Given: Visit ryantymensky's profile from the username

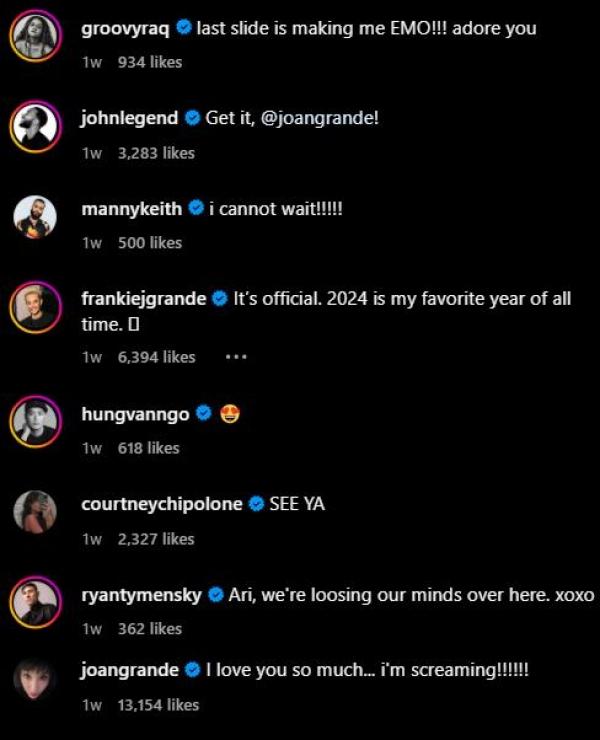Looking at the screenshot, I should point(141,594).
